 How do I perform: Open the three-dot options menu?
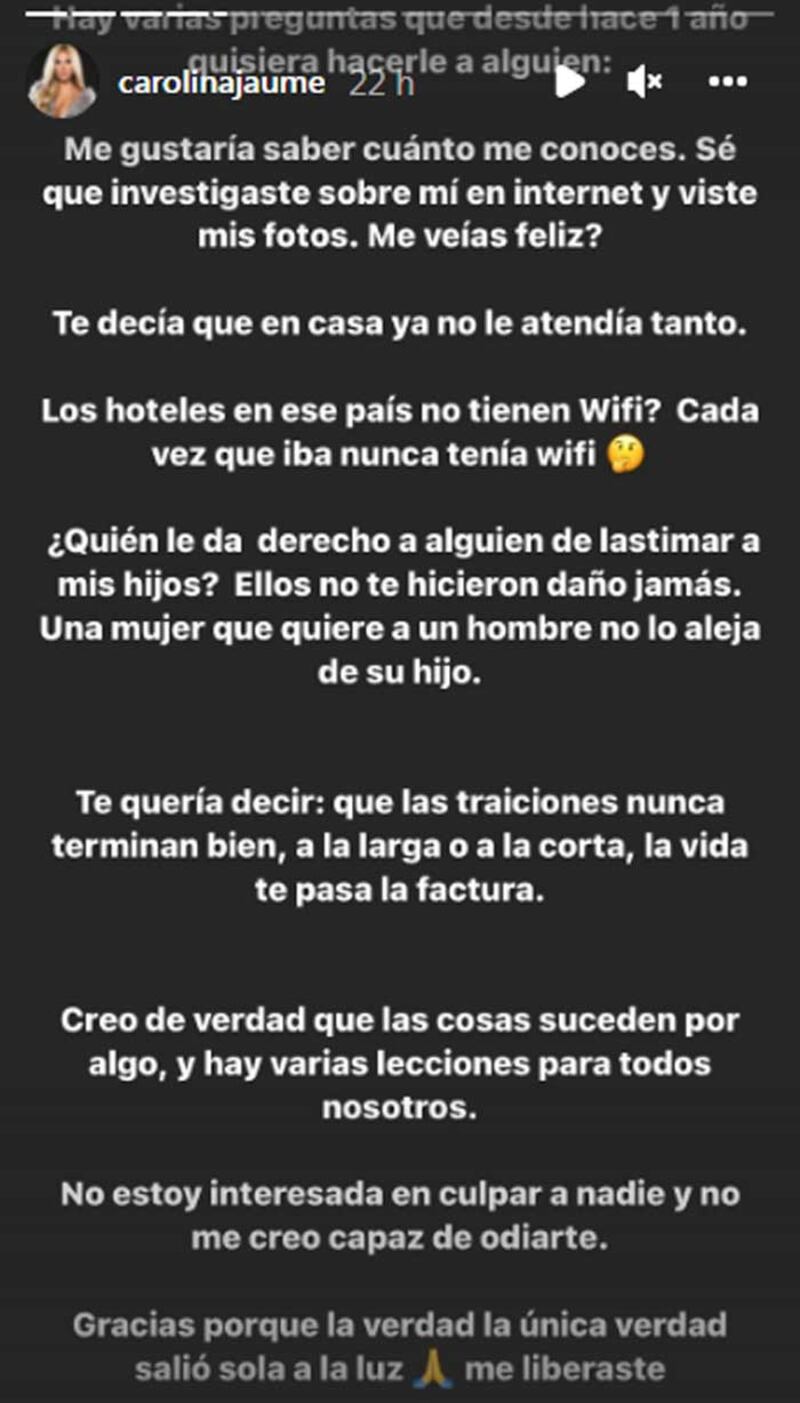pos(727,84)
